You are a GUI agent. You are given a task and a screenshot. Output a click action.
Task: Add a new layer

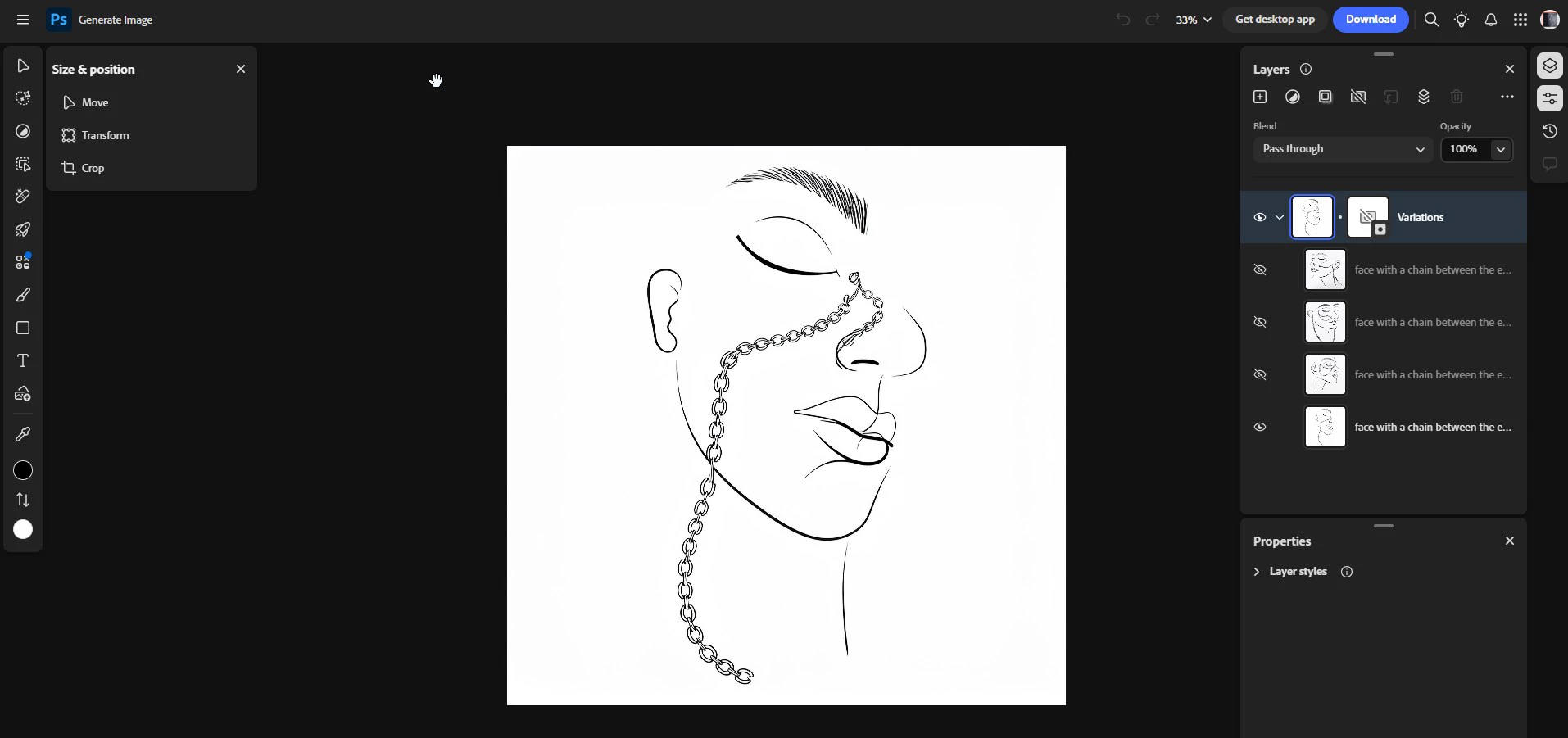(1260, 97)
